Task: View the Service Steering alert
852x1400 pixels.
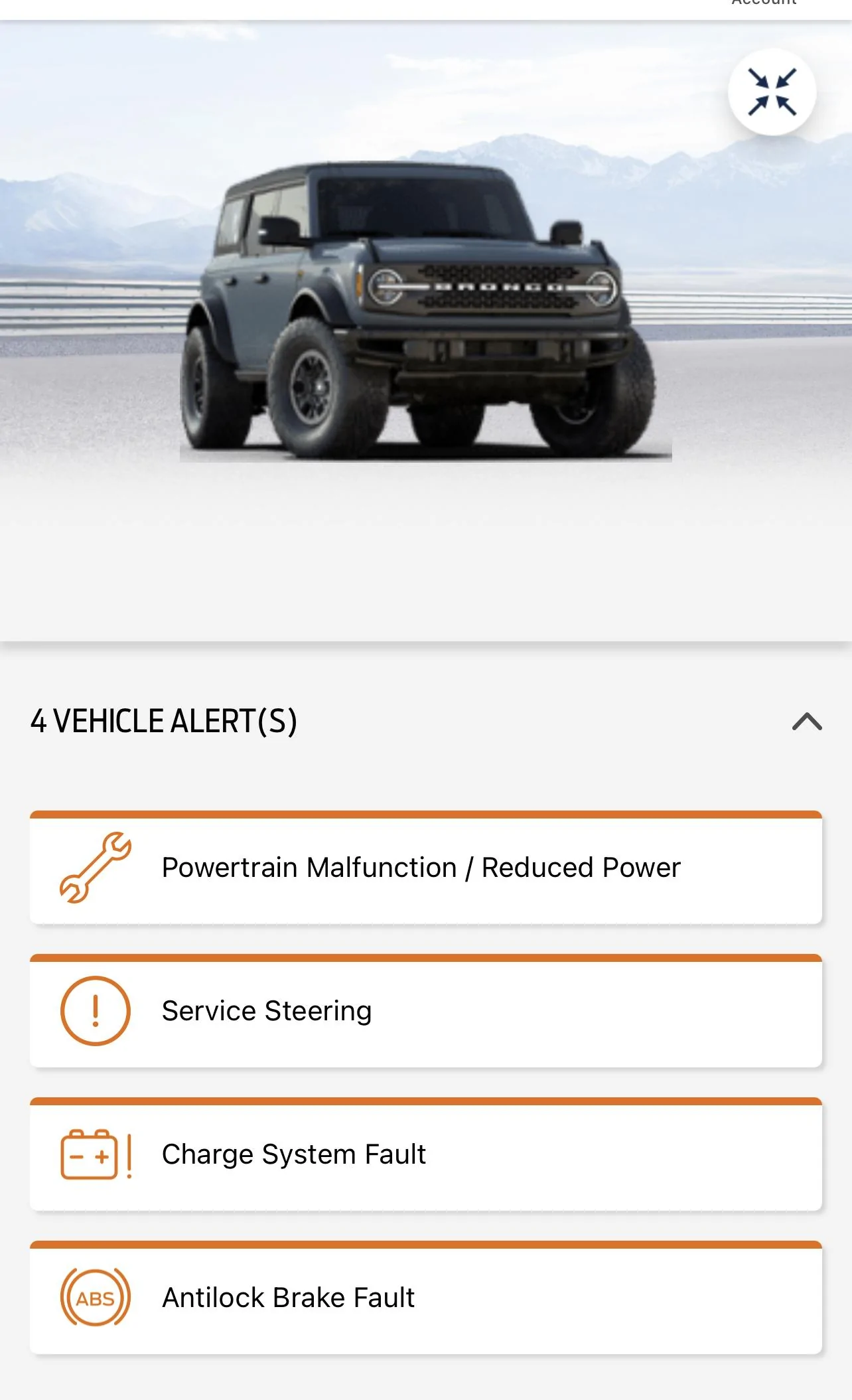Action: pyautogui.click(x=426, y=1010)
